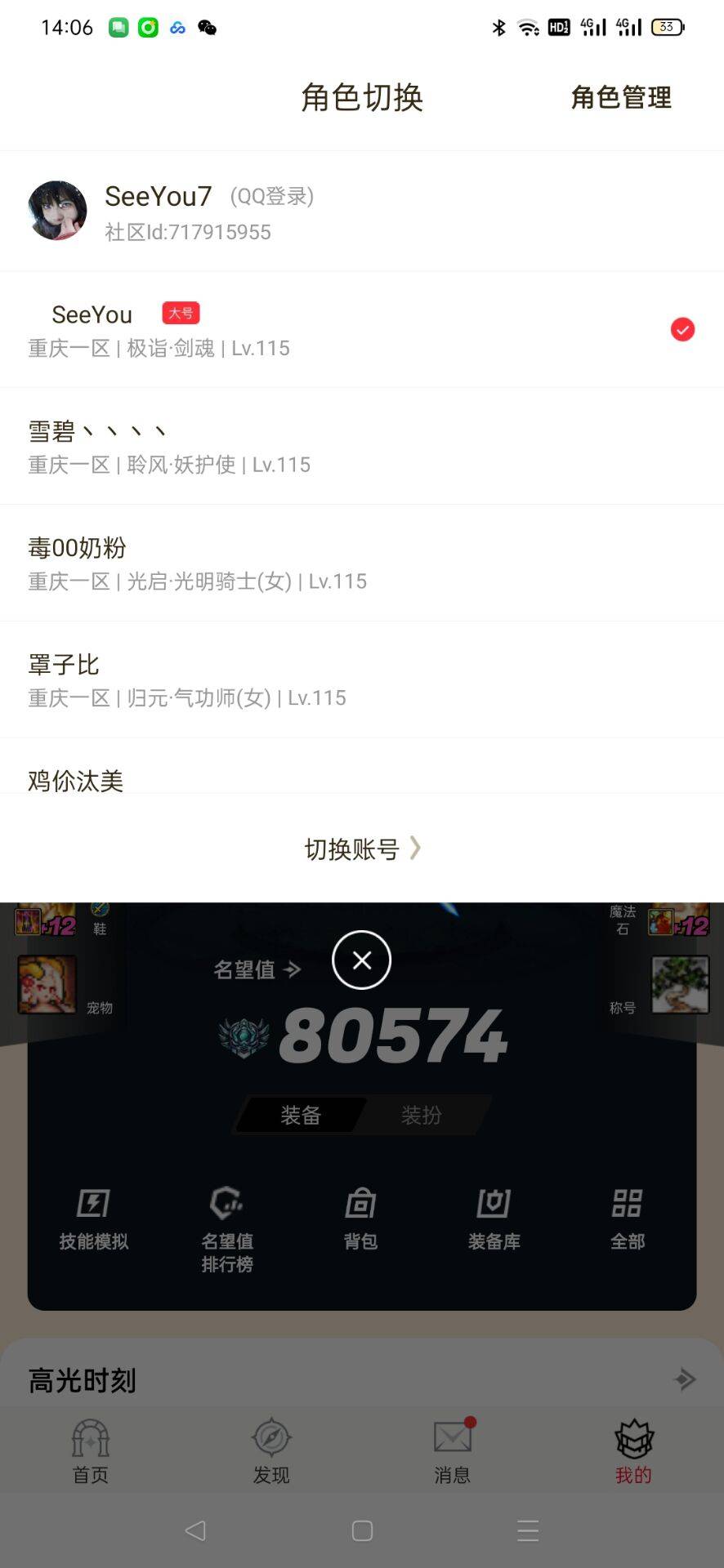Open 高光时刻 via its arrow
724x1568 pixels.
[x=685, y=1379]
